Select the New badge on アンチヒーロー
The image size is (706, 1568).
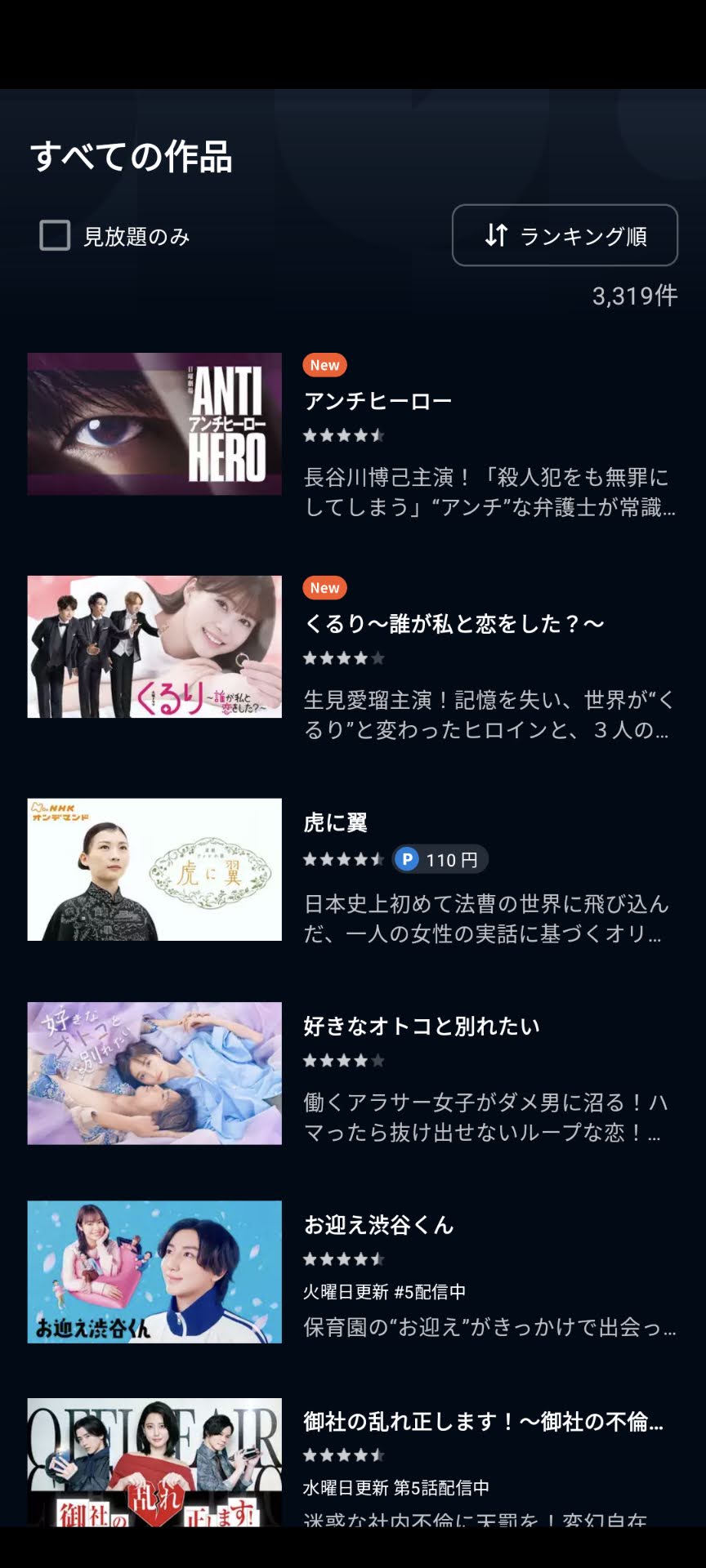(x=324, y=365)
